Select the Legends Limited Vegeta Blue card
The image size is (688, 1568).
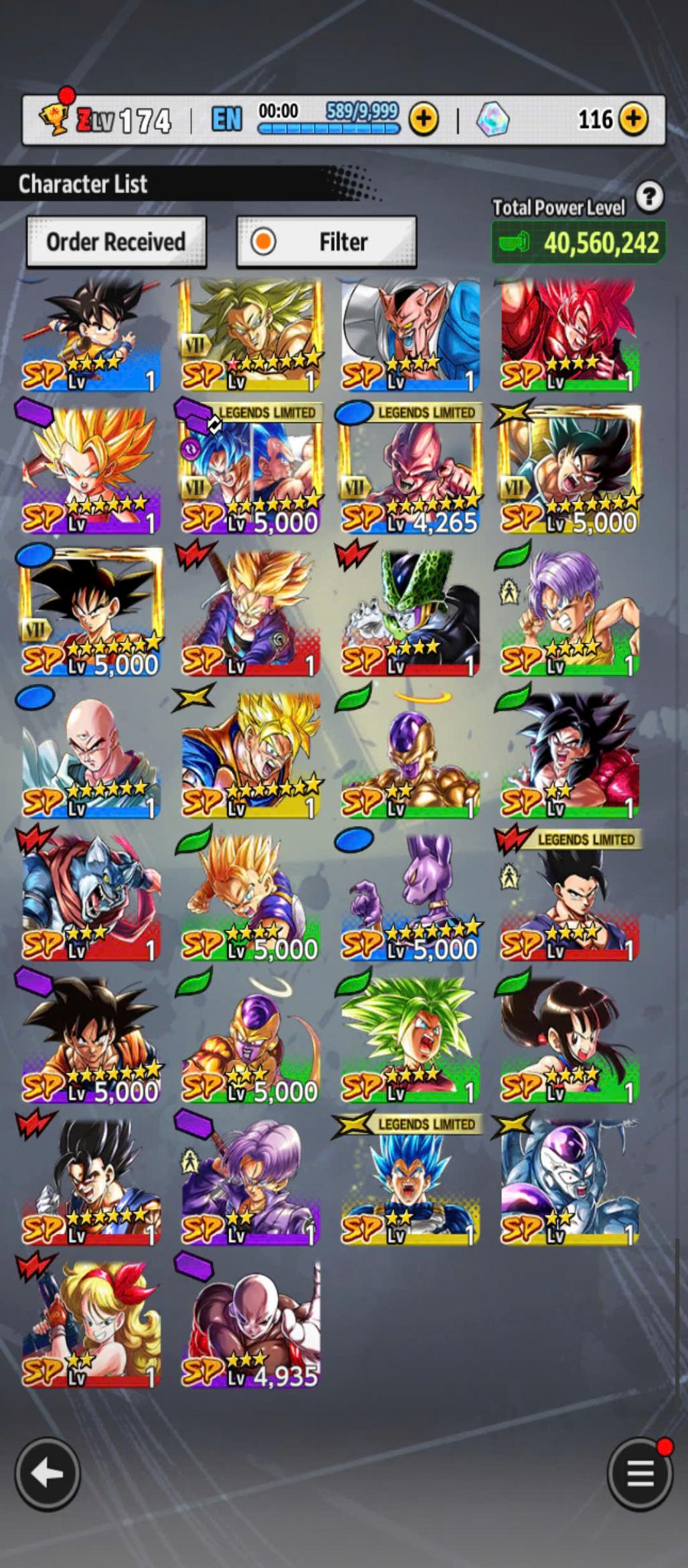(410, 1182)
